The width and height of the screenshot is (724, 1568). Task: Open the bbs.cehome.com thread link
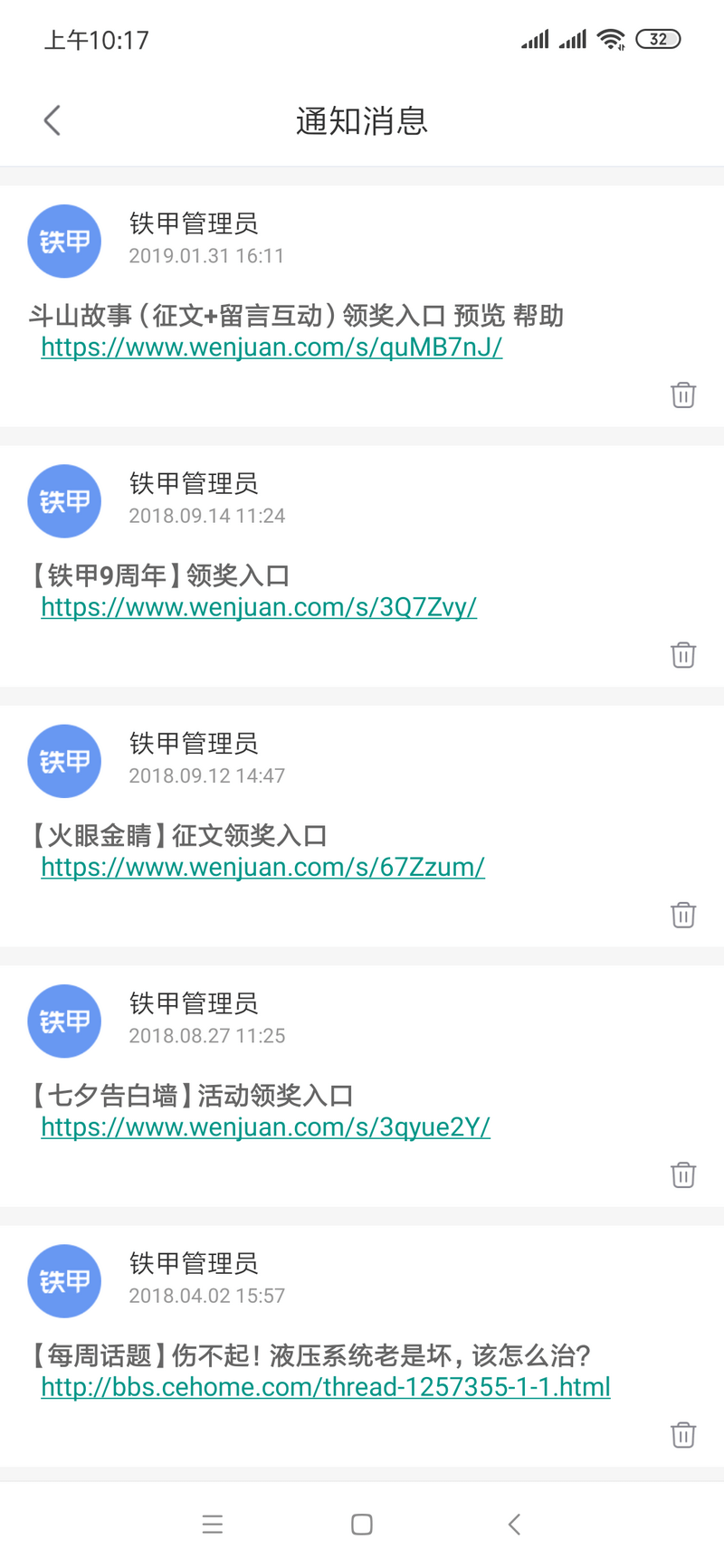[x=326, y=1387]
